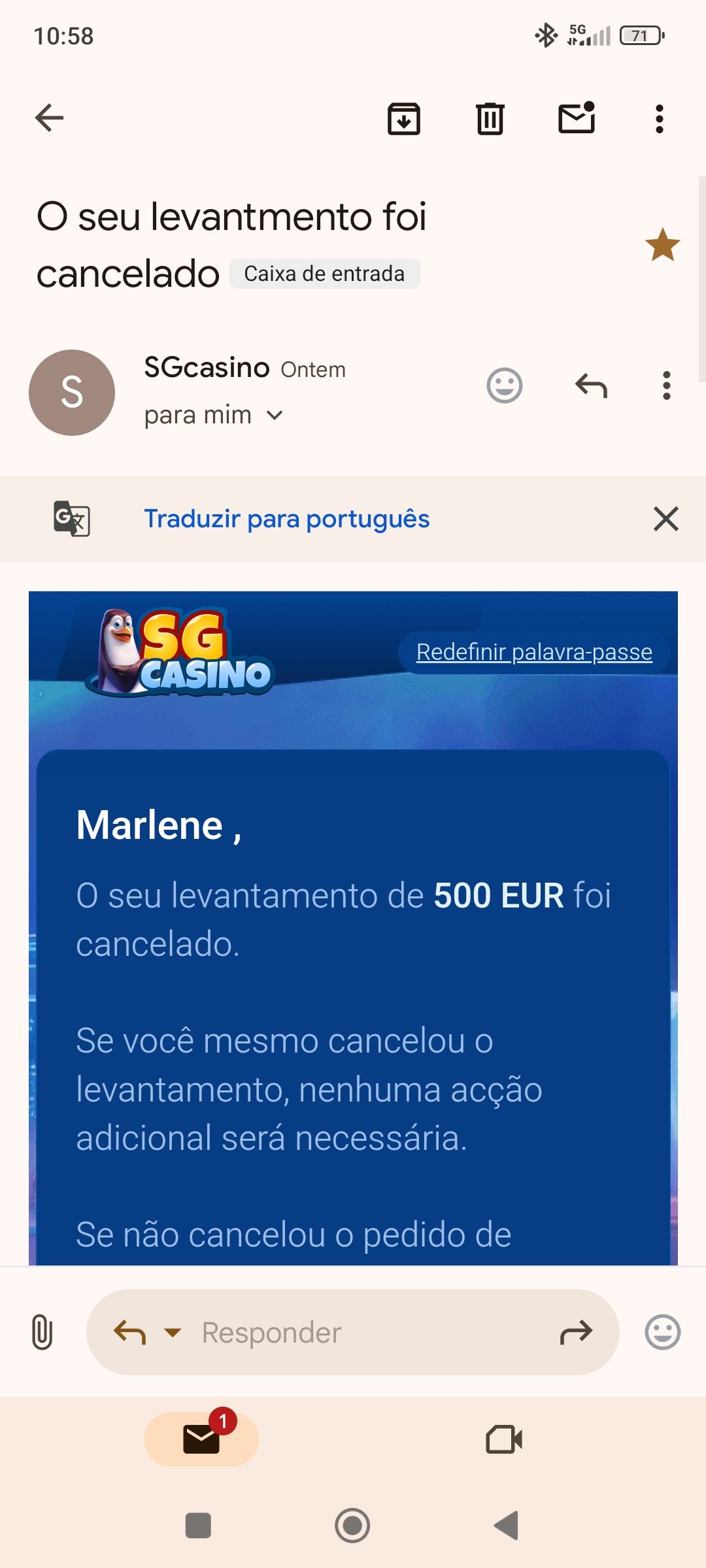The width and height of the screenshot is (706, 1568).
Task: Forward this email with the arrow
Action: (x=576, y=1332)
